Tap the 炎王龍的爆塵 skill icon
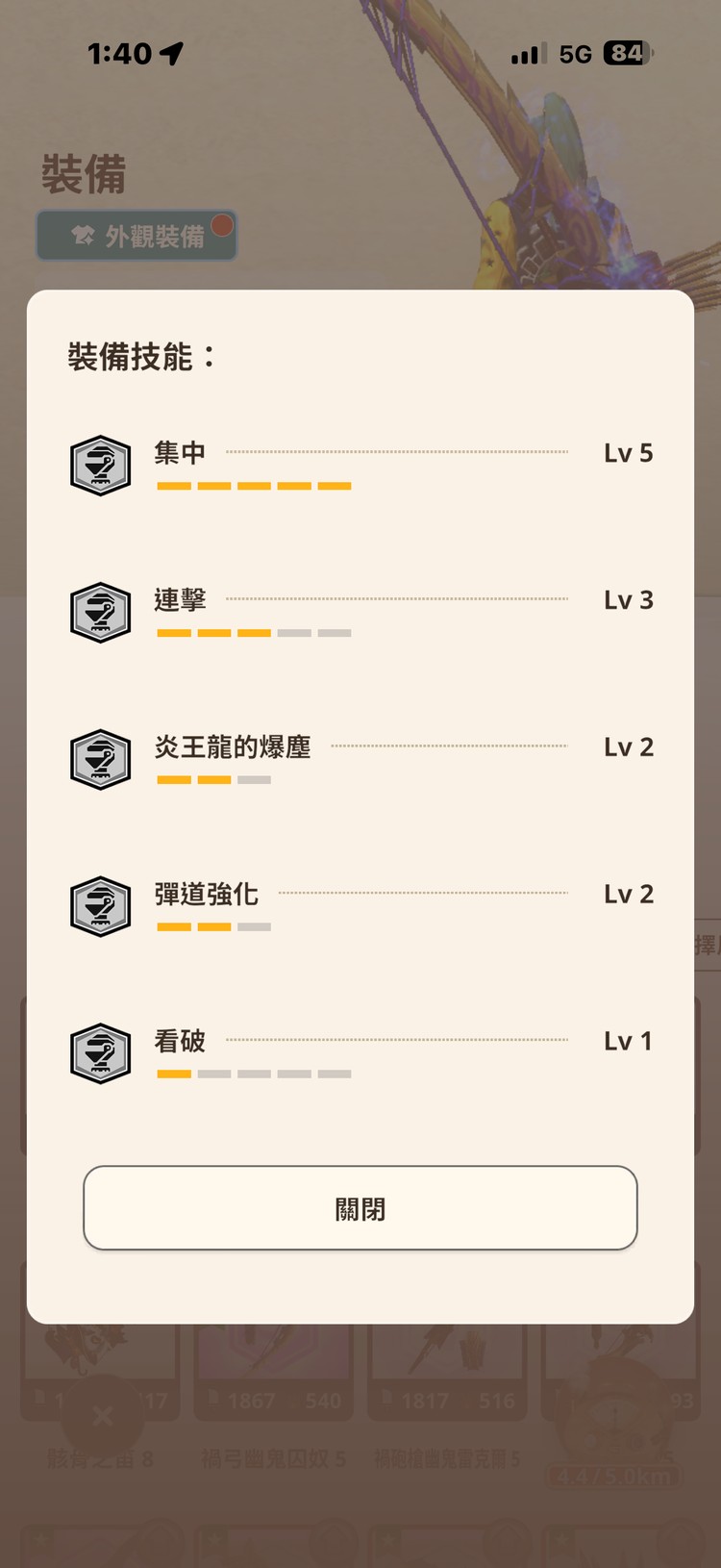 point(99,759)
